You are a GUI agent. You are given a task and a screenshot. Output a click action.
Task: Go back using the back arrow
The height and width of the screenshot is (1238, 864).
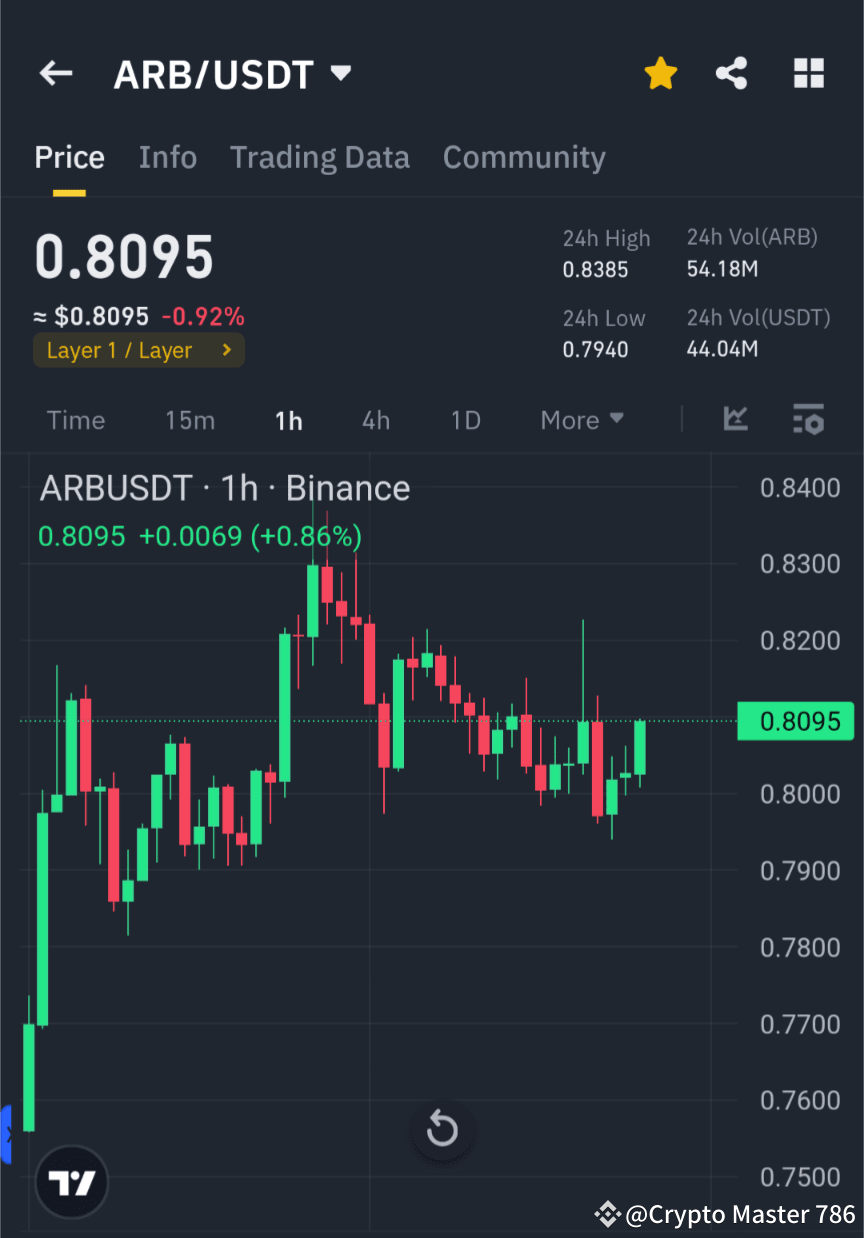pos(55,73)
